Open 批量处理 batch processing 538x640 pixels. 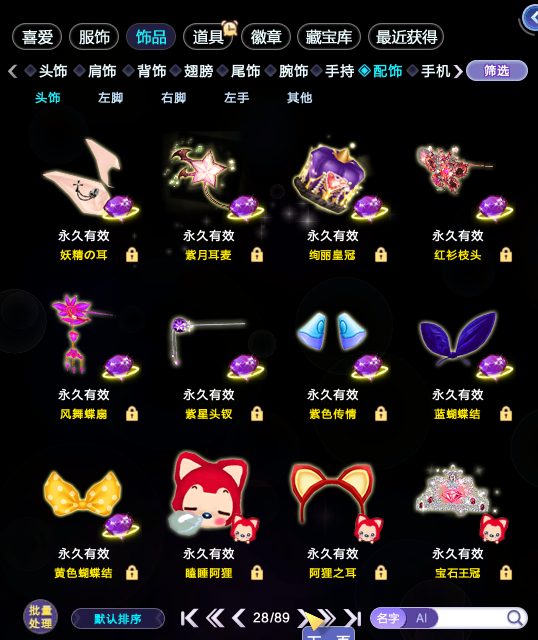pos(40,616)
